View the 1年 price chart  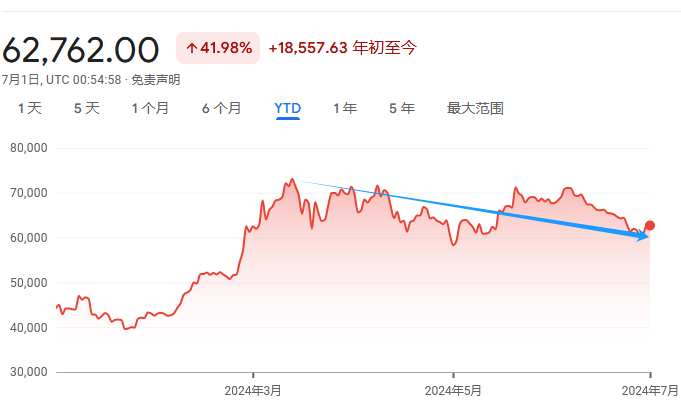(345, 108)
